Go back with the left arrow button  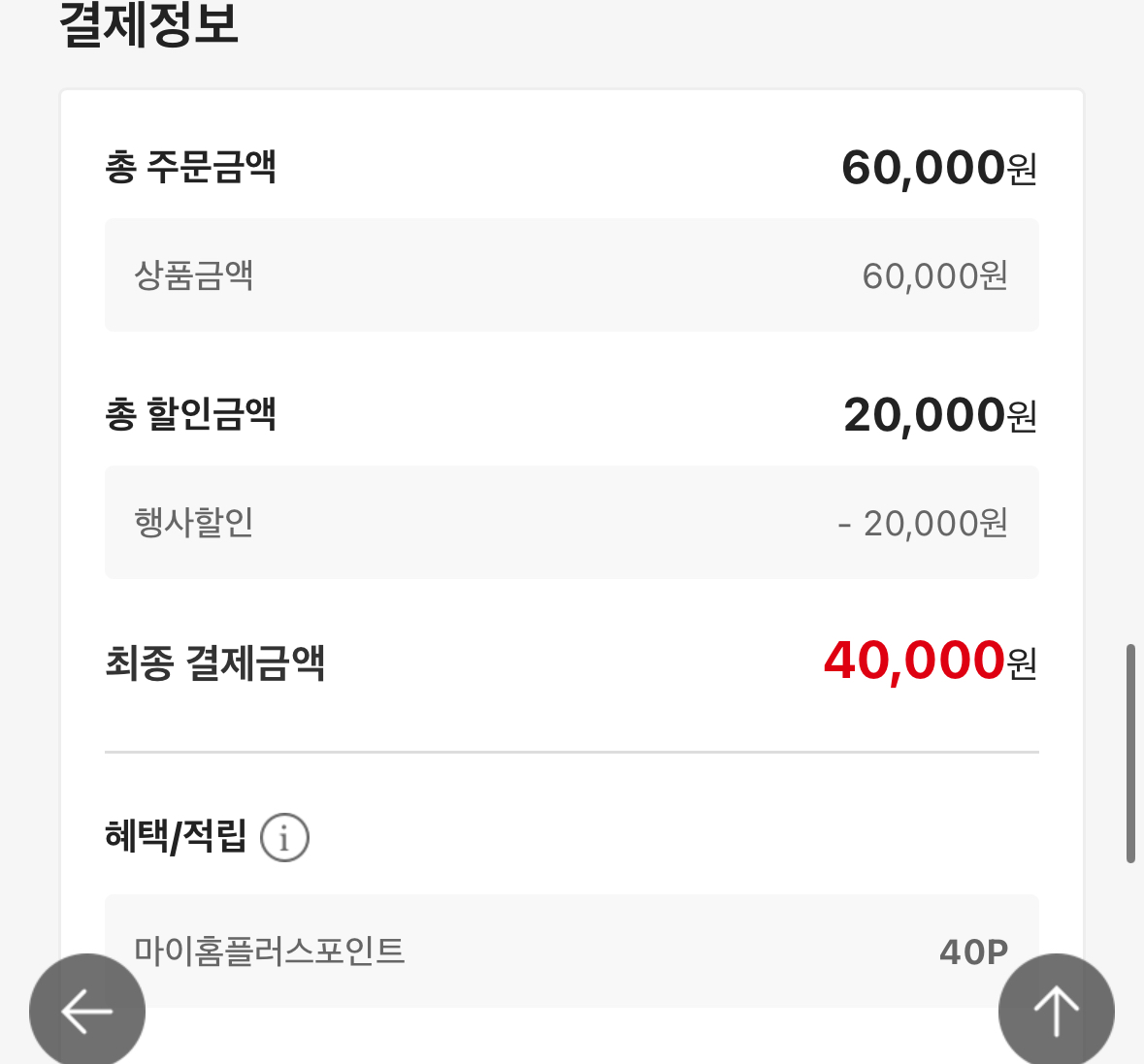[87, 1010]
